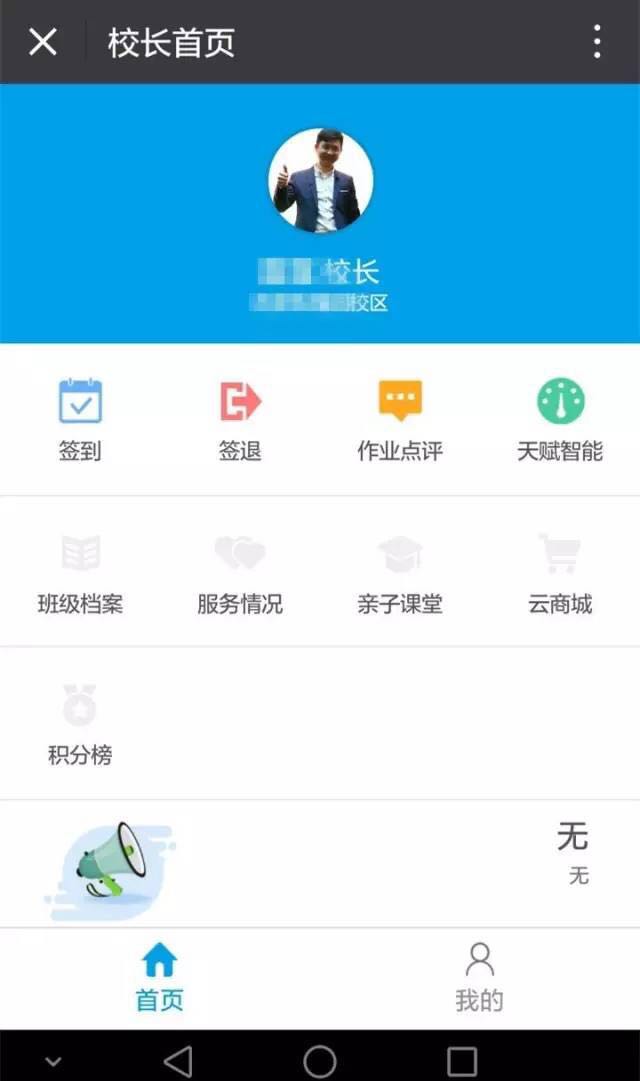This screenshot has height=1081, width=640.
Task: Open the principal's profile avatar
Action: click(320, 181)
